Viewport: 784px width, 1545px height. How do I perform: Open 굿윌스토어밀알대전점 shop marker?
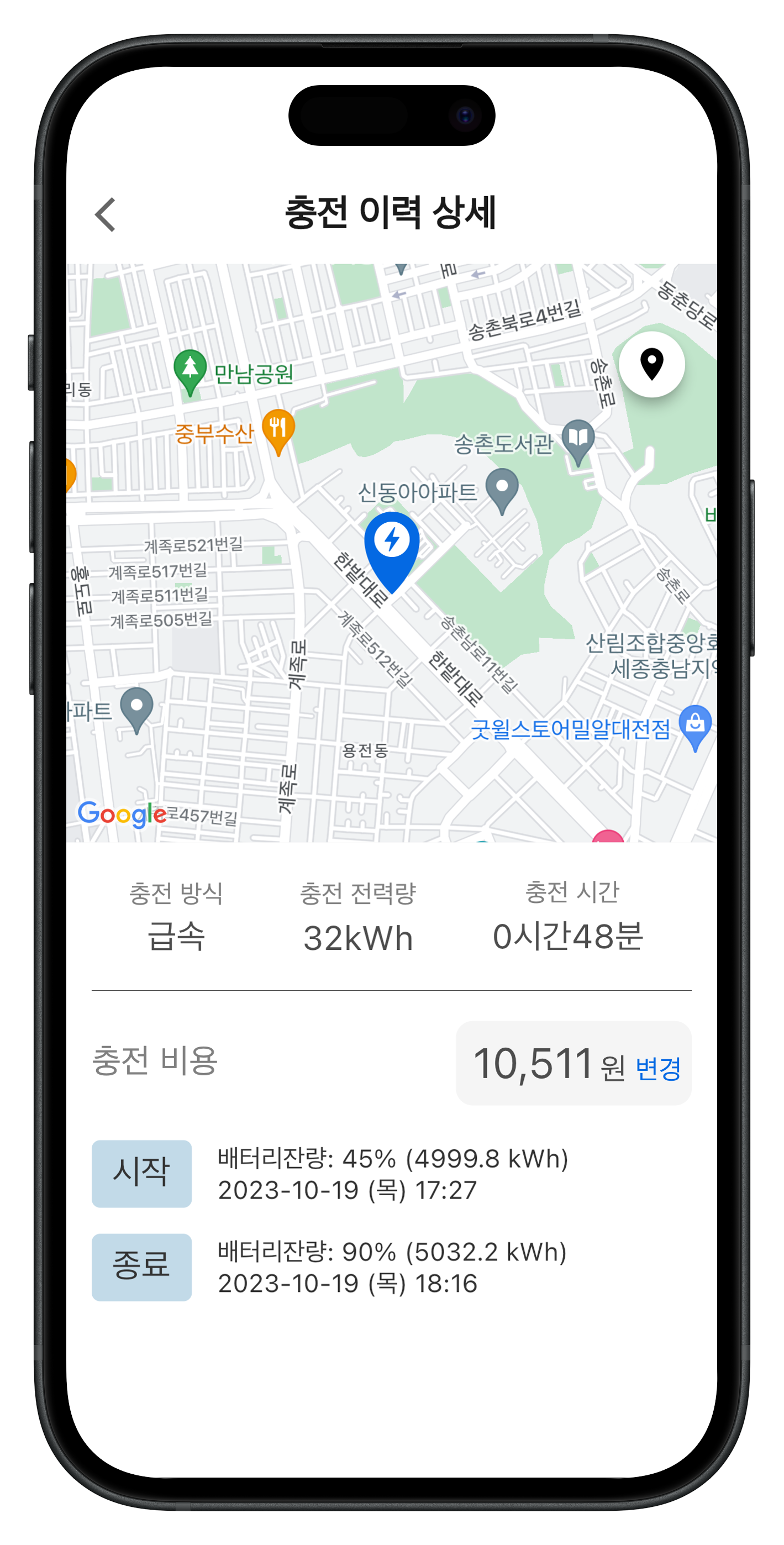[694, 724]
